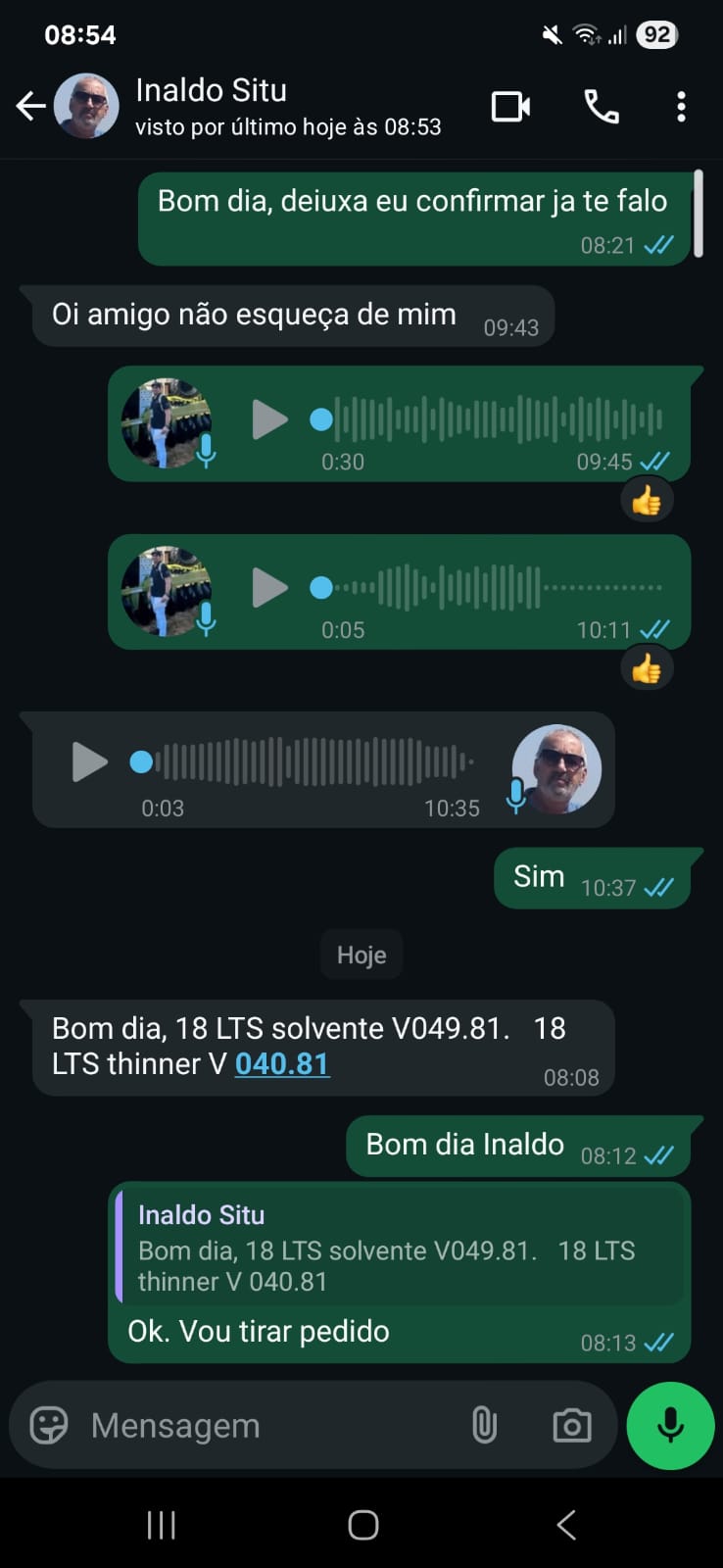Play the 0:03 voice message from Inaldo
Image resolution: width=723 pixels, height=1568 pixels.
coord(89,761)
